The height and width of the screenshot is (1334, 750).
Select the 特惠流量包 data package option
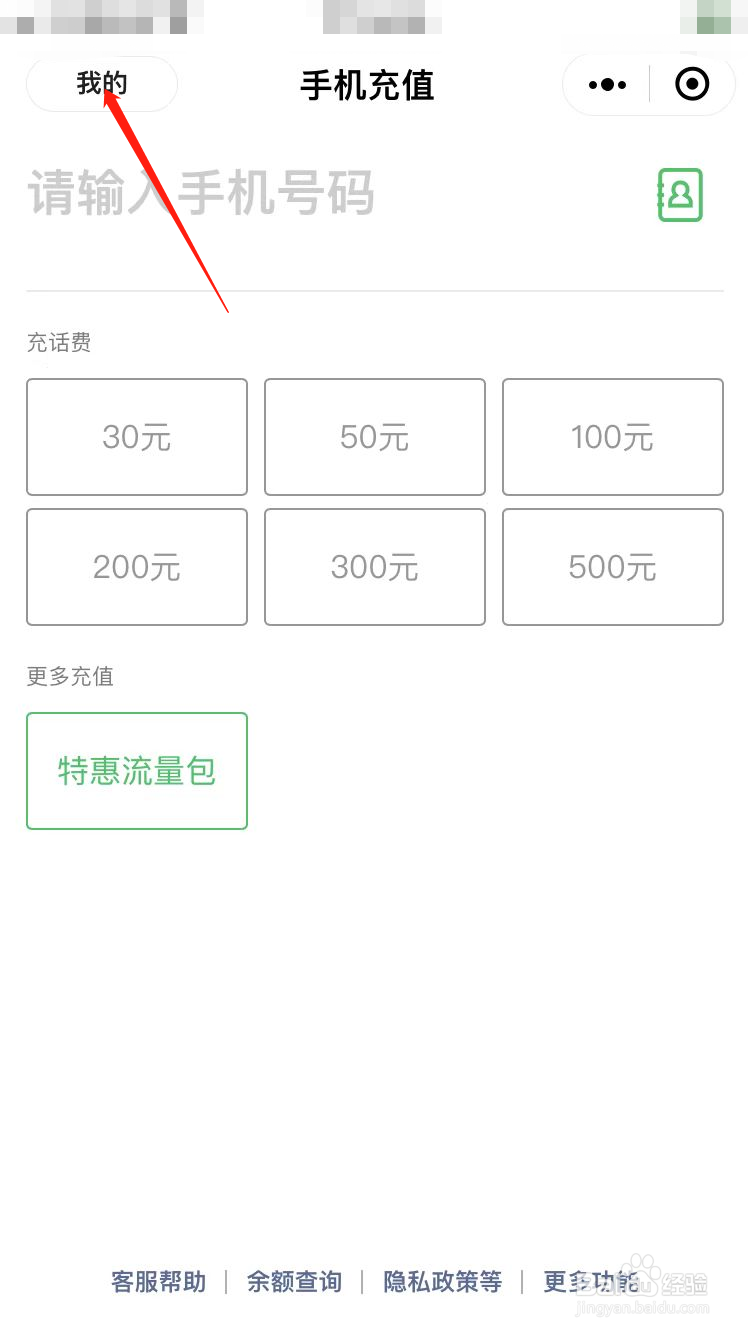tap(136, 770)
